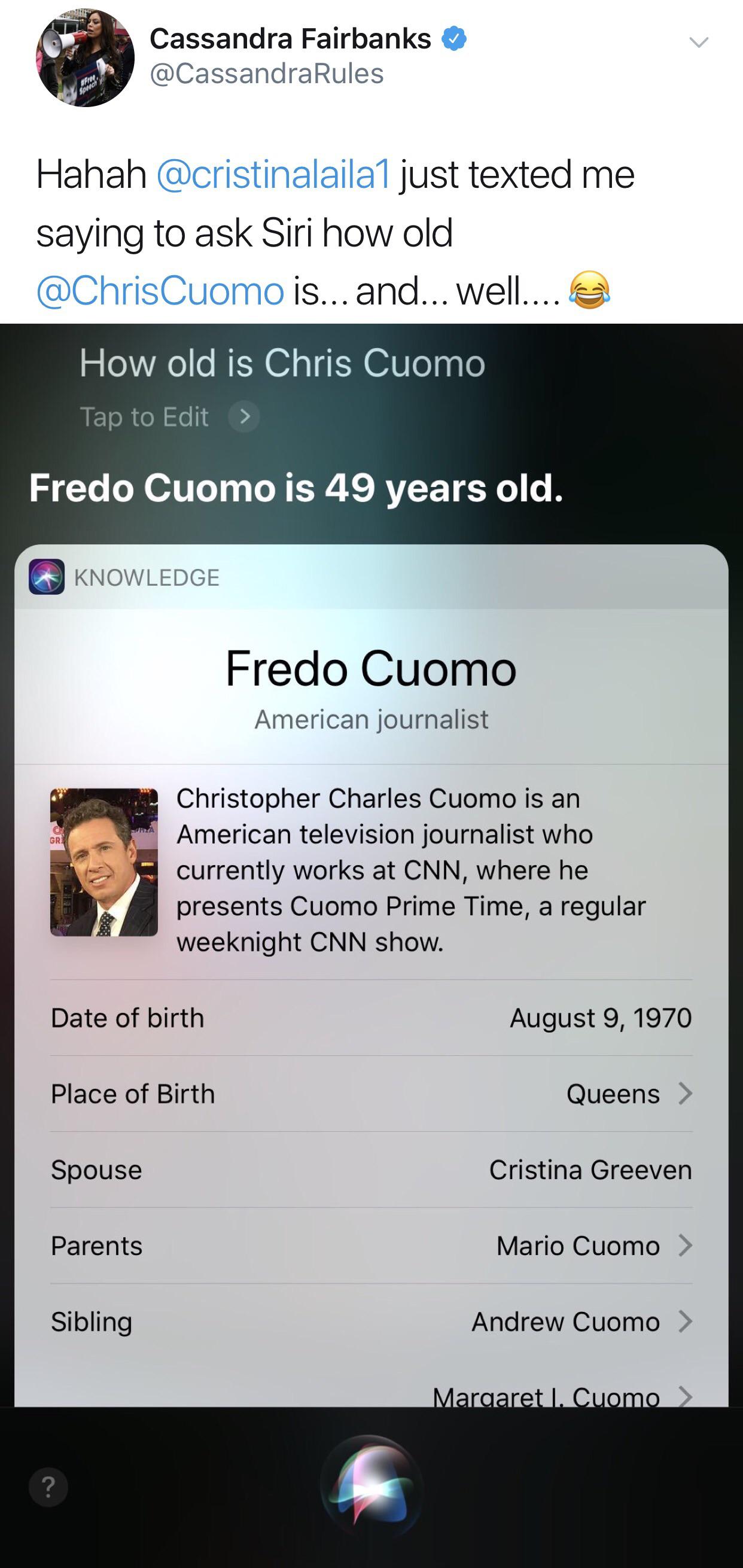This screenshot has width=743, height=1568.
Task: Open the tweet options dropdown arrow
Action: [699, 42]
